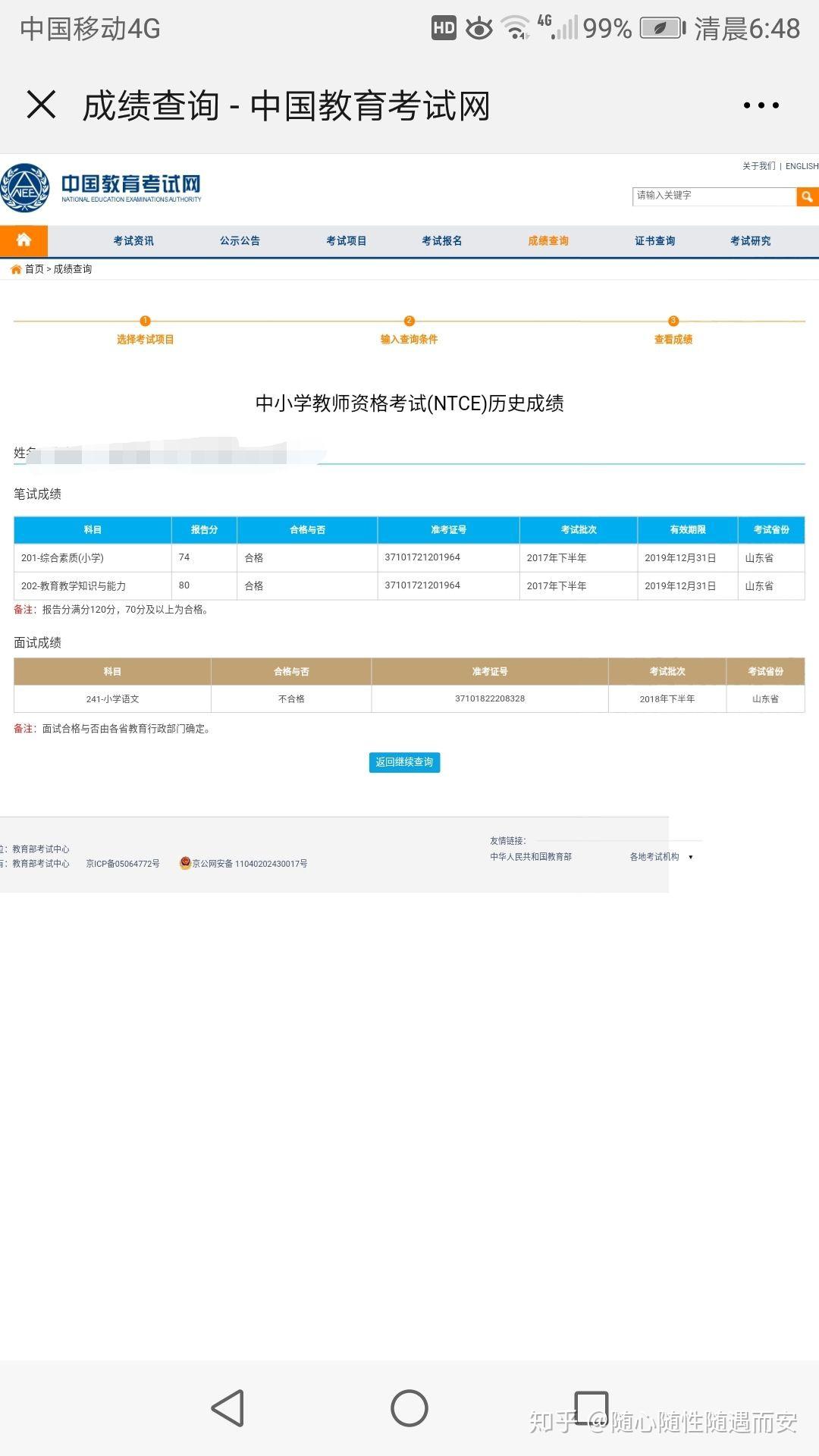Select the 成绩查询 navigation item
Screen dimensions: 819x1456
pos(548,241)
